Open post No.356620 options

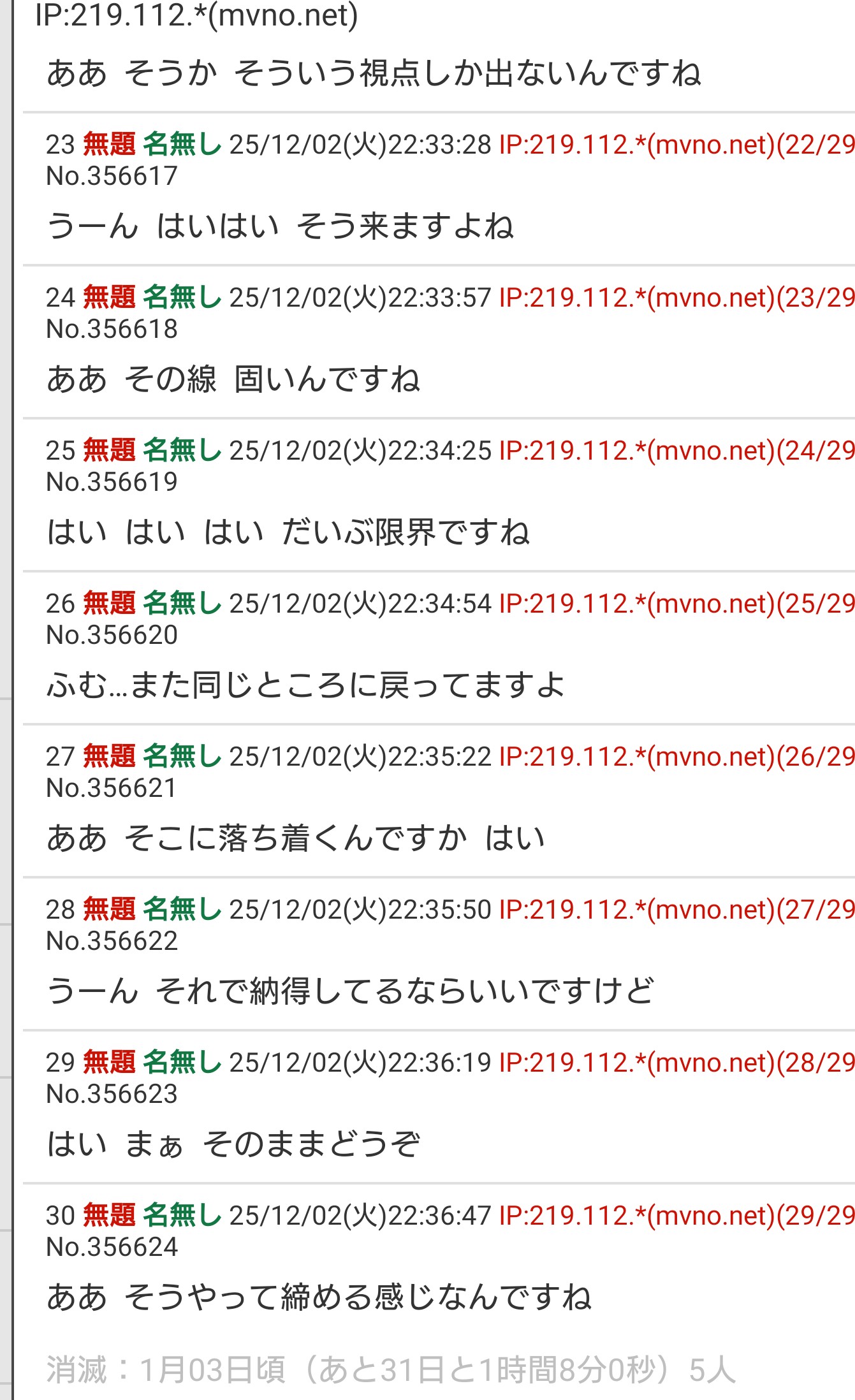[x=112, y=635]
